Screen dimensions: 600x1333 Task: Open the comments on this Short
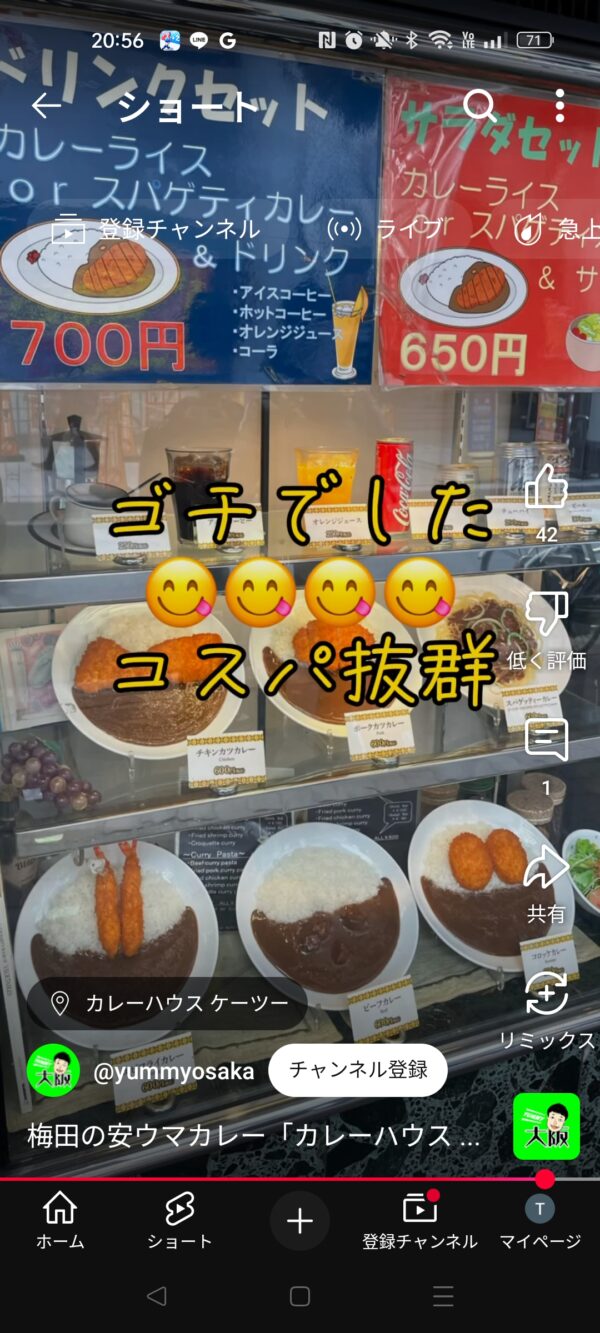[546, 741]
